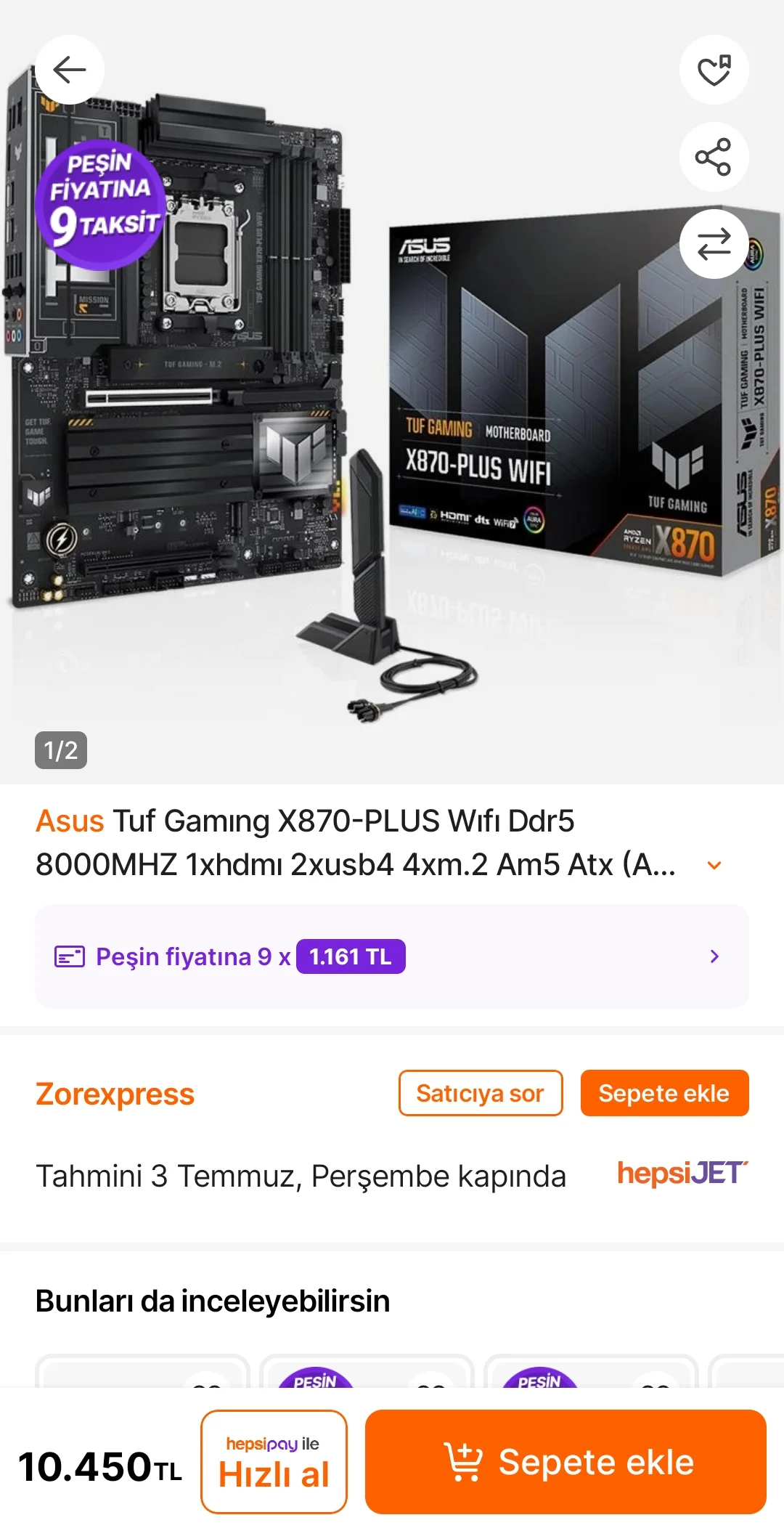
Task: Expand the full product title
Action: point(714,865)
